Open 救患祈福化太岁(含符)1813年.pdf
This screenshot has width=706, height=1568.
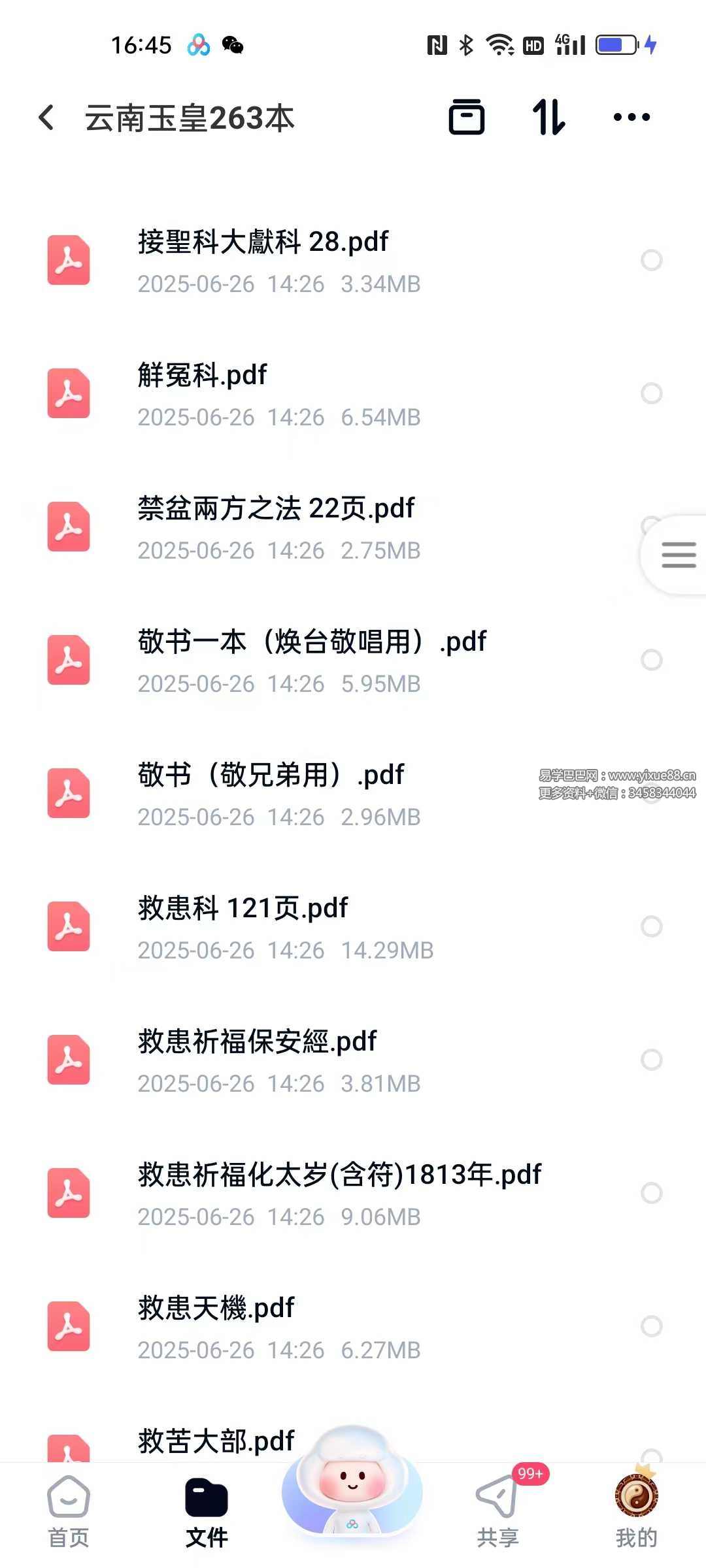pyautogui.click(x=353, y=1194)
